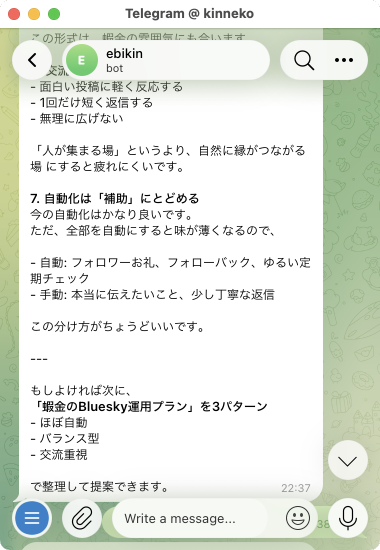This screenshot has height=550, width=380.
Task: Open the bot commands menu button
Action: tap(32, 518)
